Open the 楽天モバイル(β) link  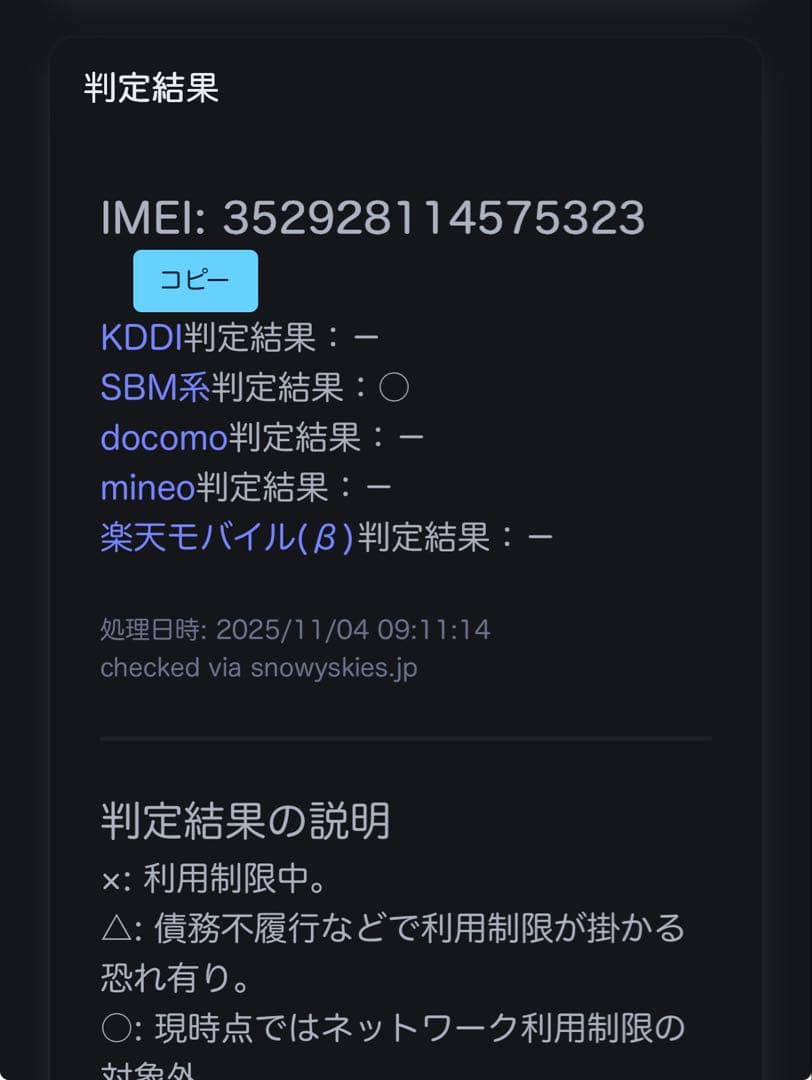tap(227, 537)
